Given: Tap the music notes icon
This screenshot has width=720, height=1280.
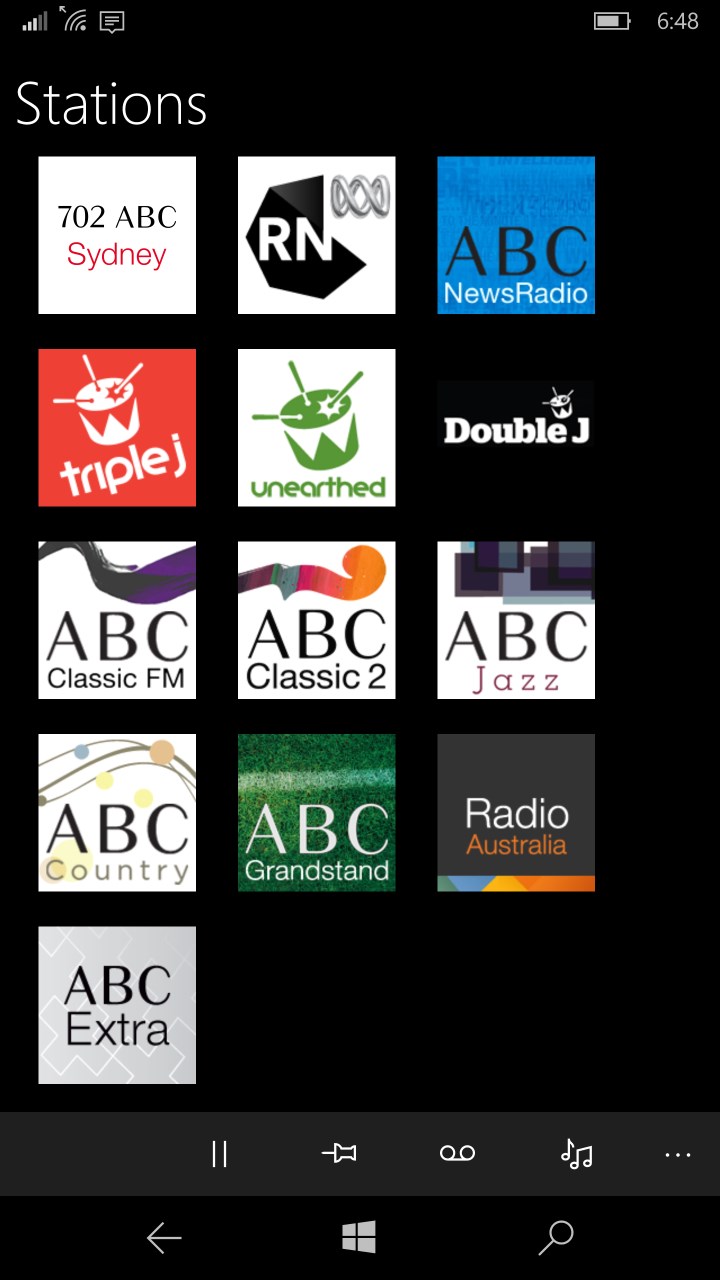Looking at the screenshot, I should (576, 1154).
